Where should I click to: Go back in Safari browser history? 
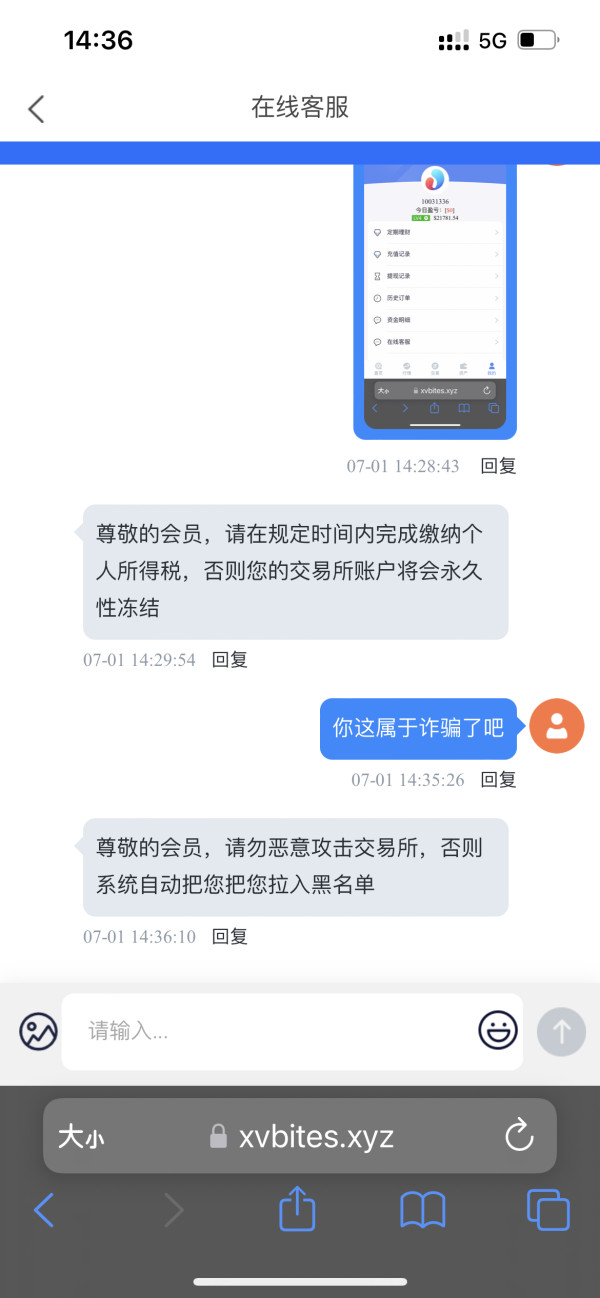point(43,1211)
